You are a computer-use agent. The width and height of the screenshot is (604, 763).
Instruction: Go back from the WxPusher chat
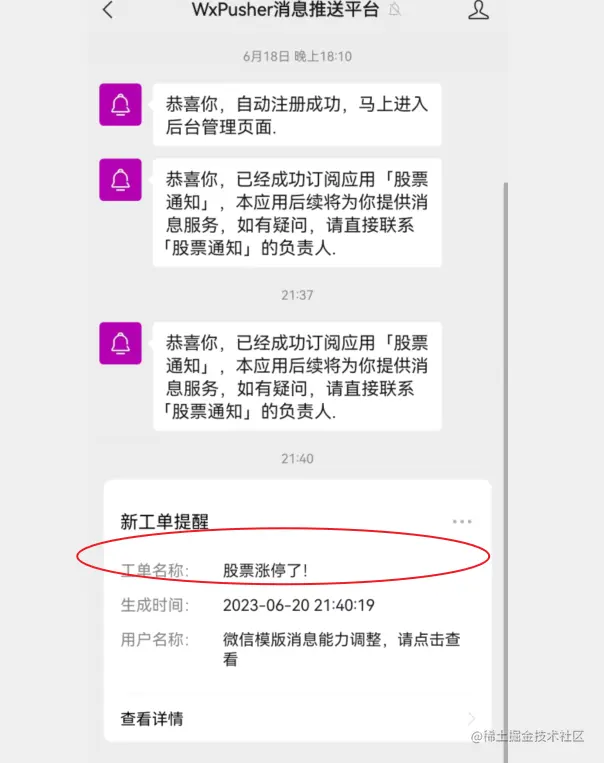pos(108,11)
